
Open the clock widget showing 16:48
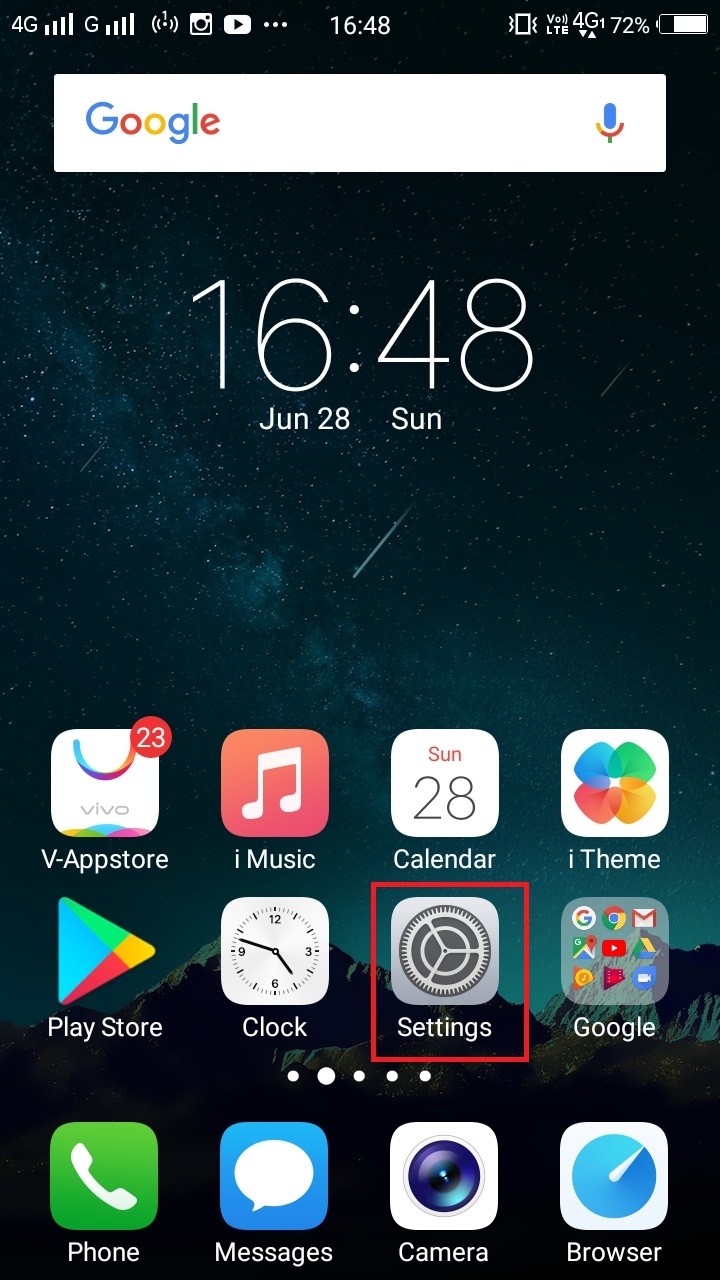point(360,335)
